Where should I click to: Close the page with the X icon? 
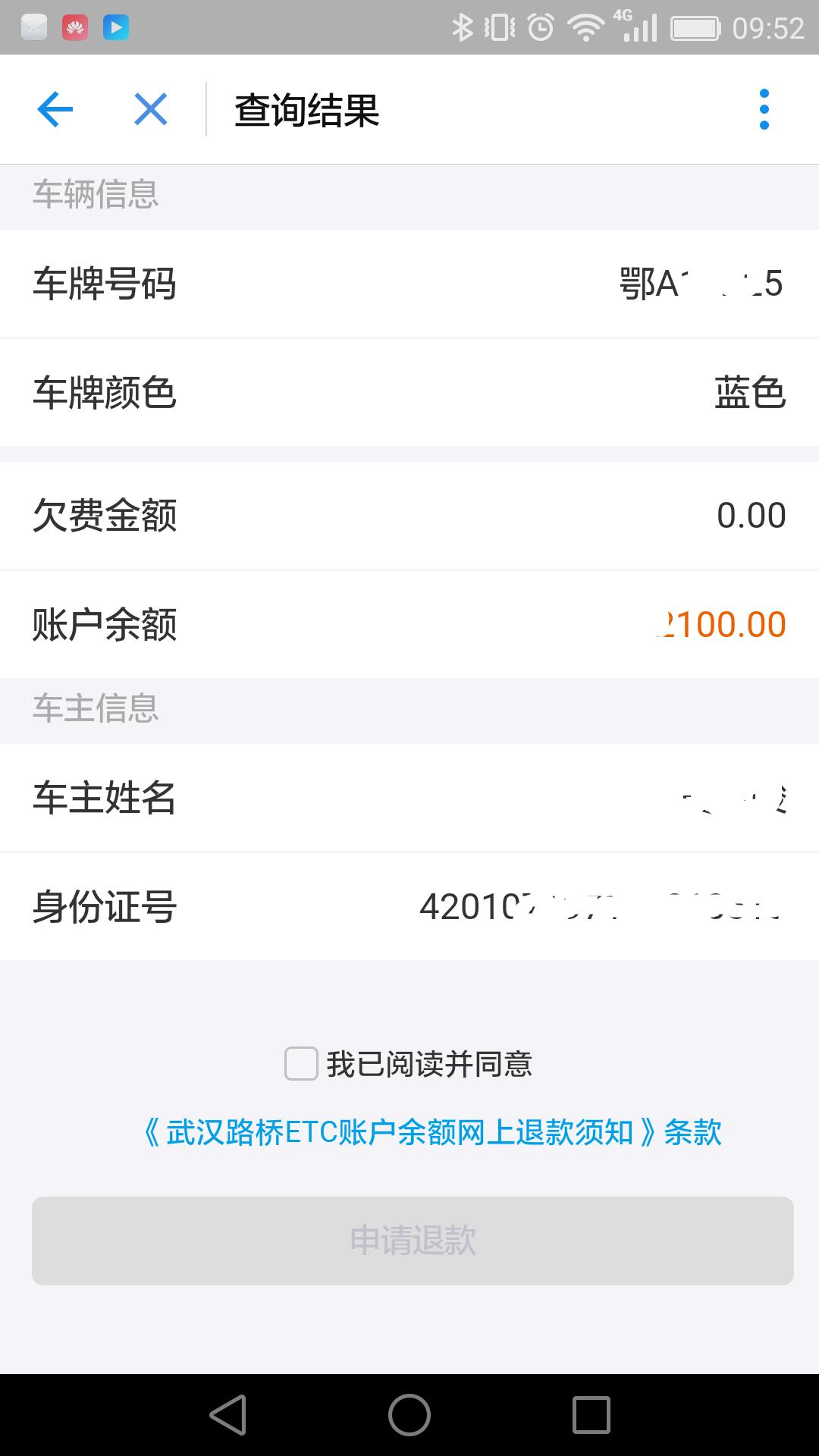click(x=149, y=109)
